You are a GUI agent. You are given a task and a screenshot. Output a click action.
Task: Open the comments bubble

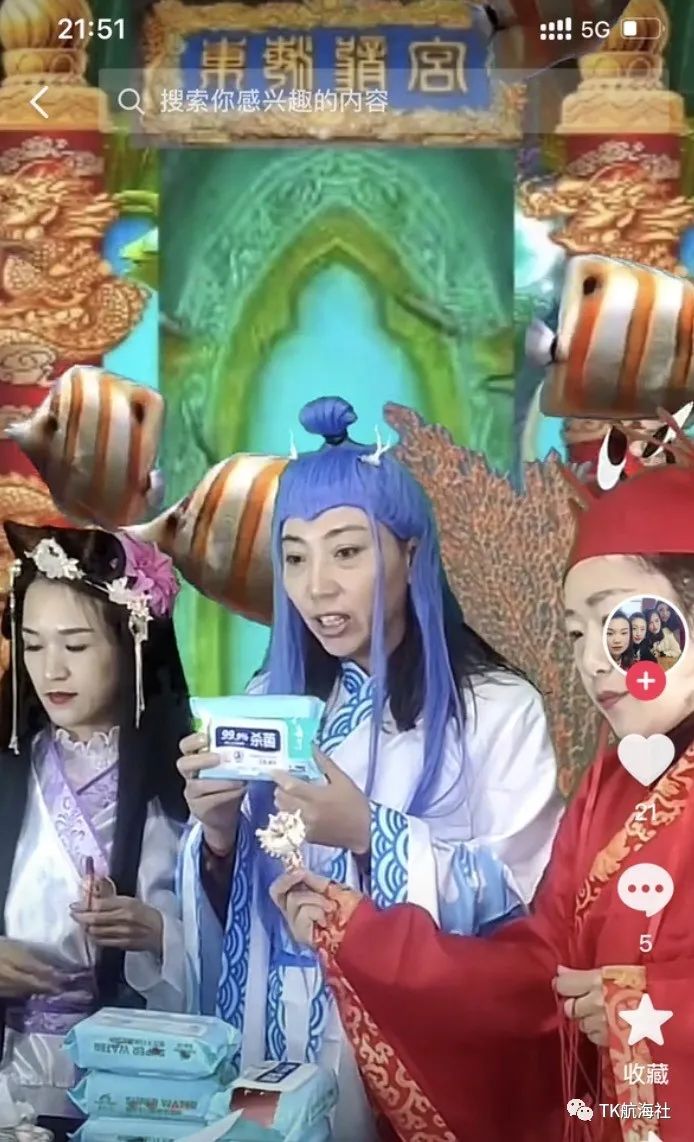pos(645,890)
